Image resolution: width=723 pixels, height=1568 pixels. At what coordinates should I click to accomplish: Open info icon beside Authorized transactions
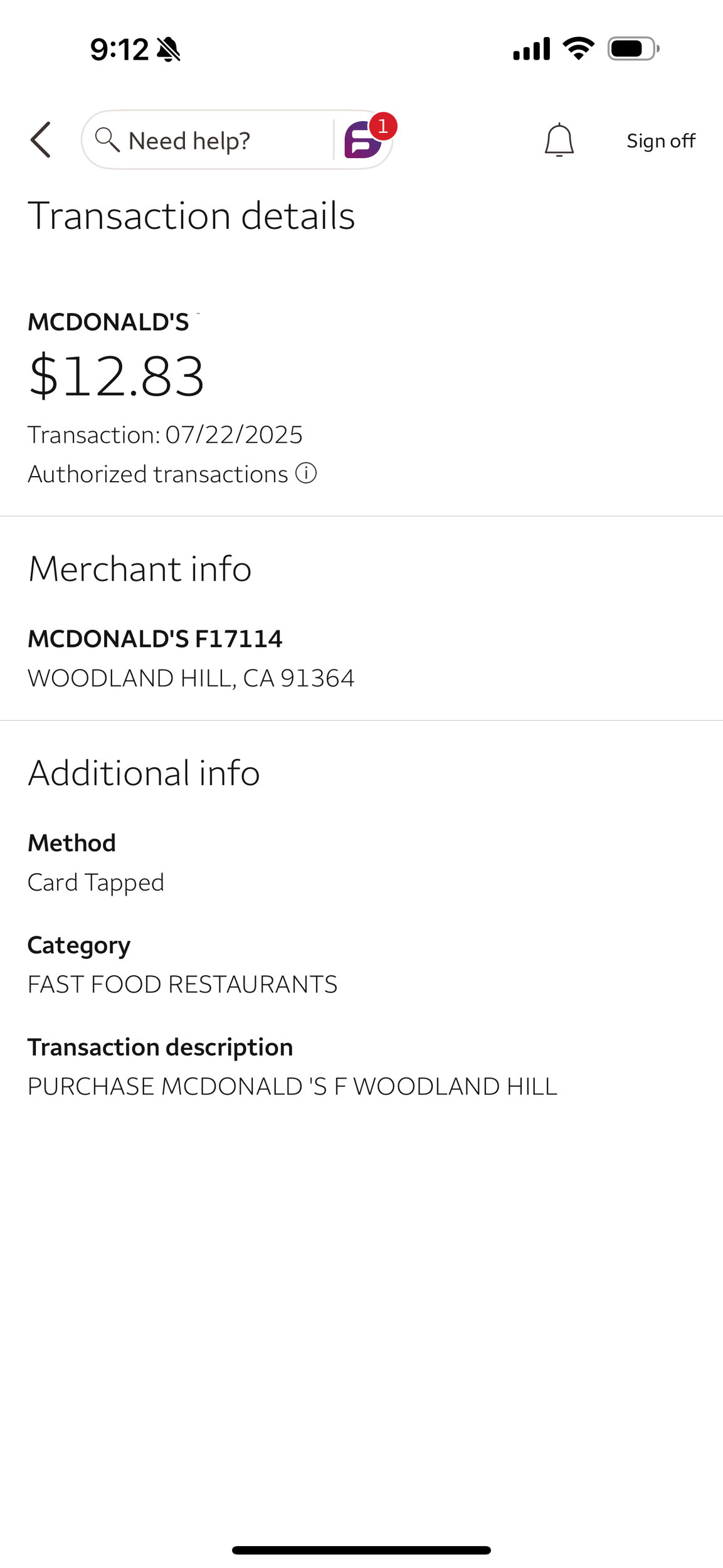pos(306,473)
